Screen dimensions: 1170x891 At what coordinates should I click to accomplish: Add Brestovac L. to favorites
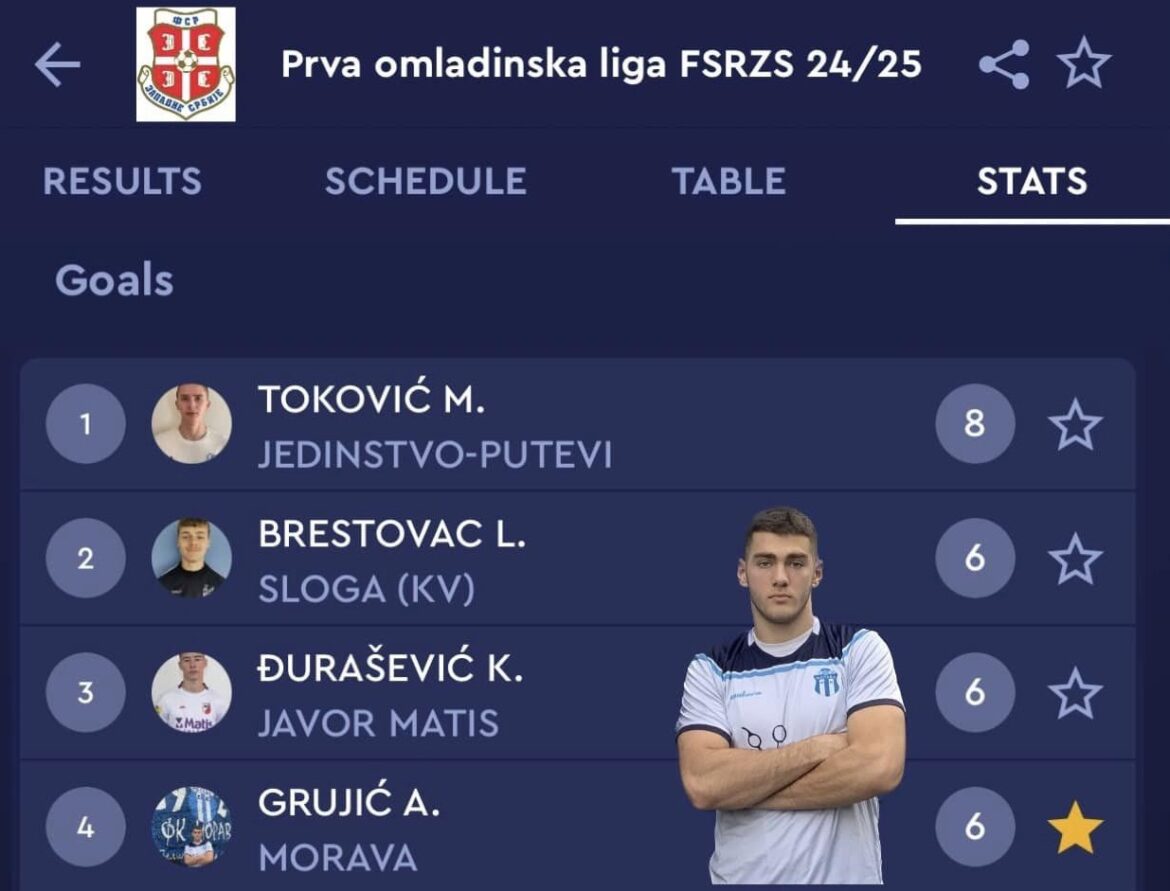click(x=1075, y=558)
